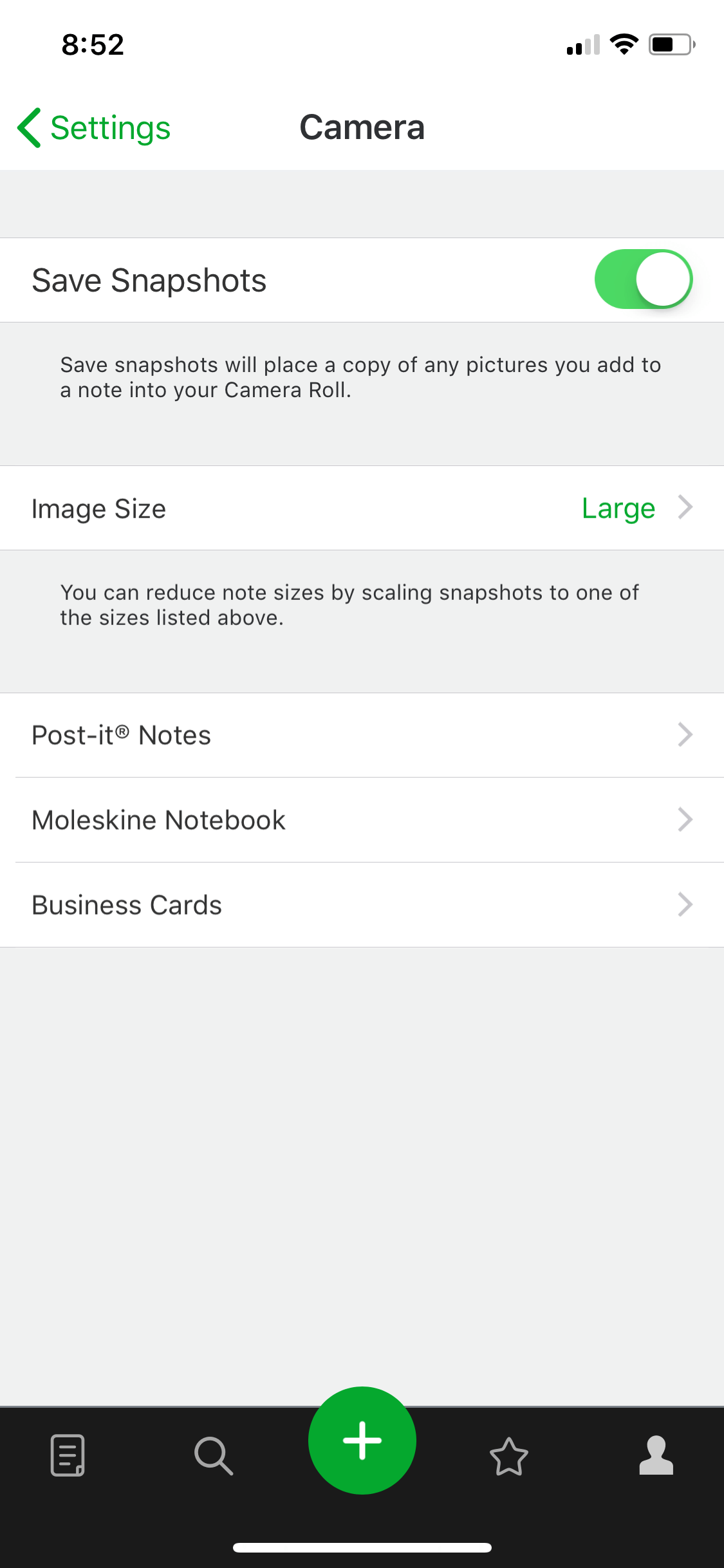The height and width of the screenshot is (1568, 724).
Task: Open Moleskine Notebook settings
Action: click(x=362, y=820)
